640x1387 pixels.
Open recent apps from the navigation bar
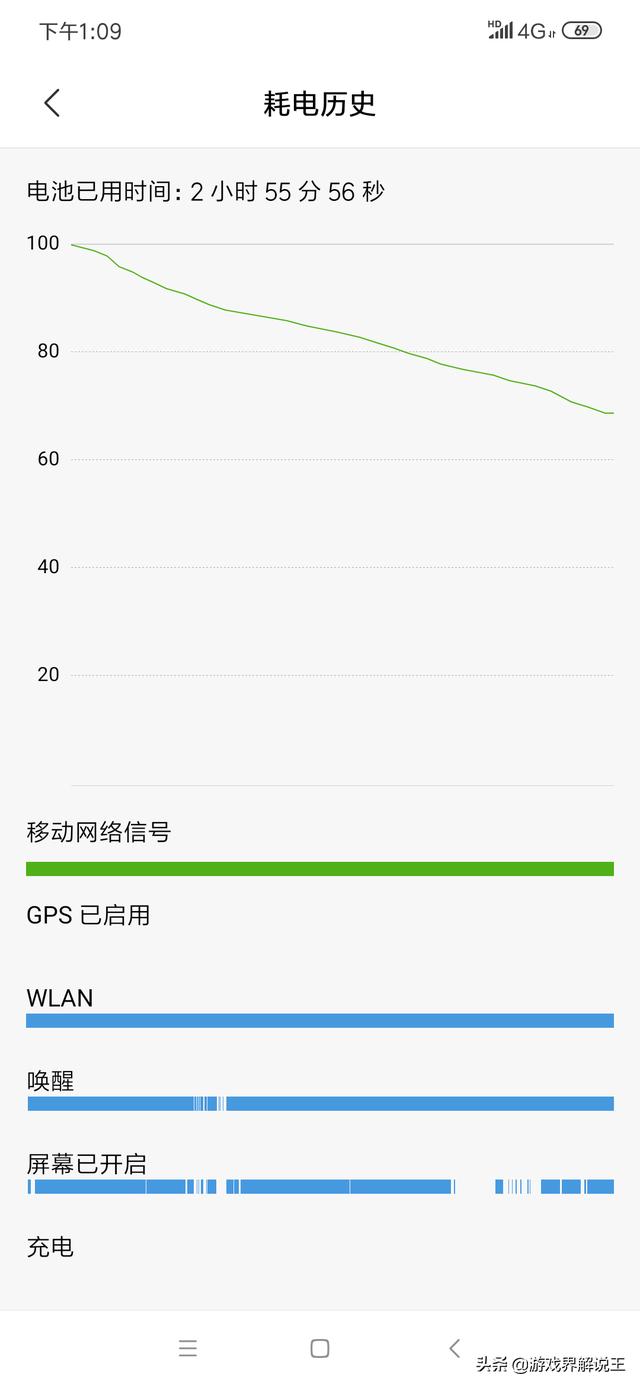188,1348
